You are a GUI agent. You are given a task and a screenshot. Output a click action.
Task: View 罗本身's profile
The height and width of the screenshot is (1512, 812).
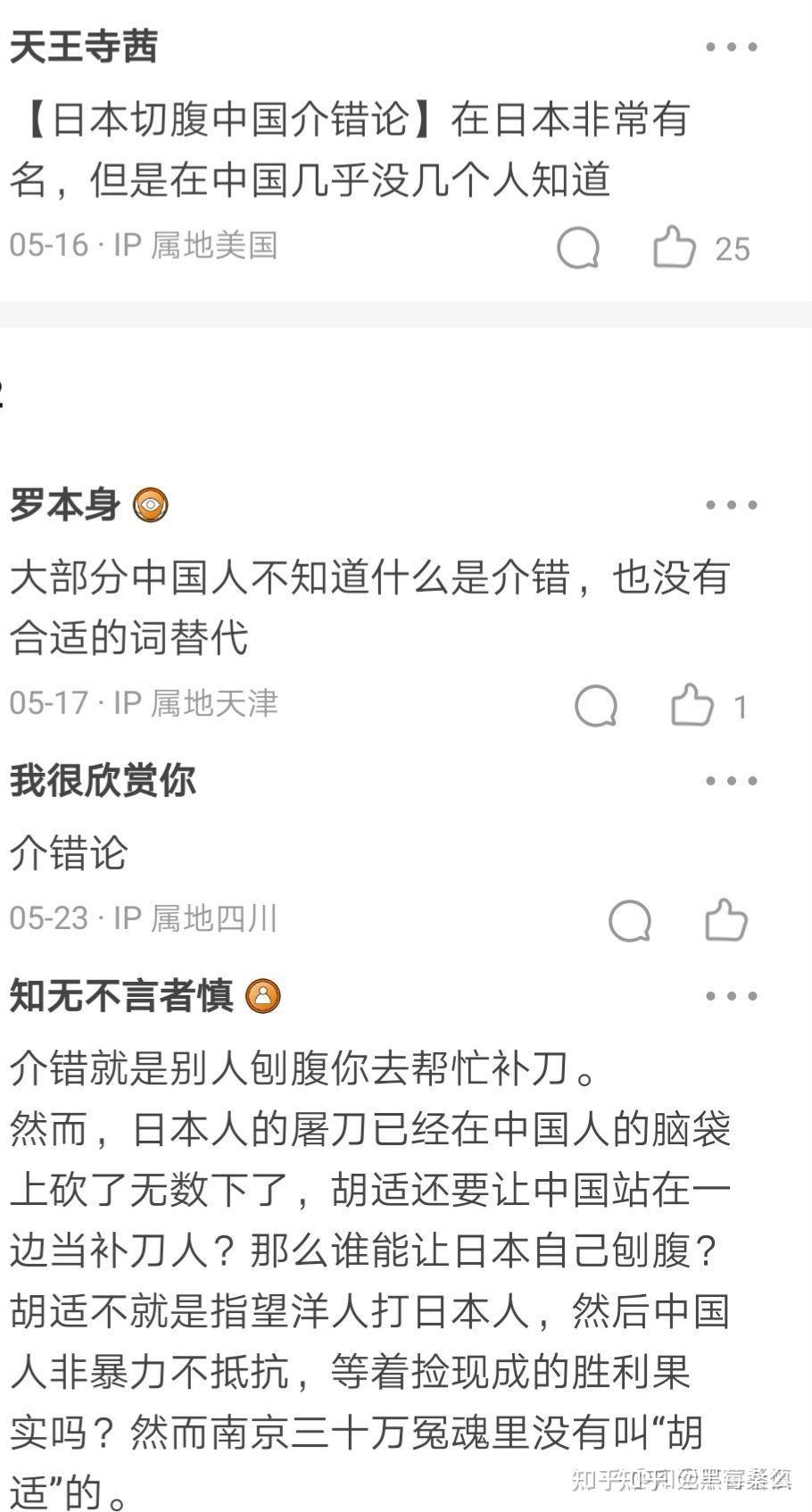coord(65,505)
